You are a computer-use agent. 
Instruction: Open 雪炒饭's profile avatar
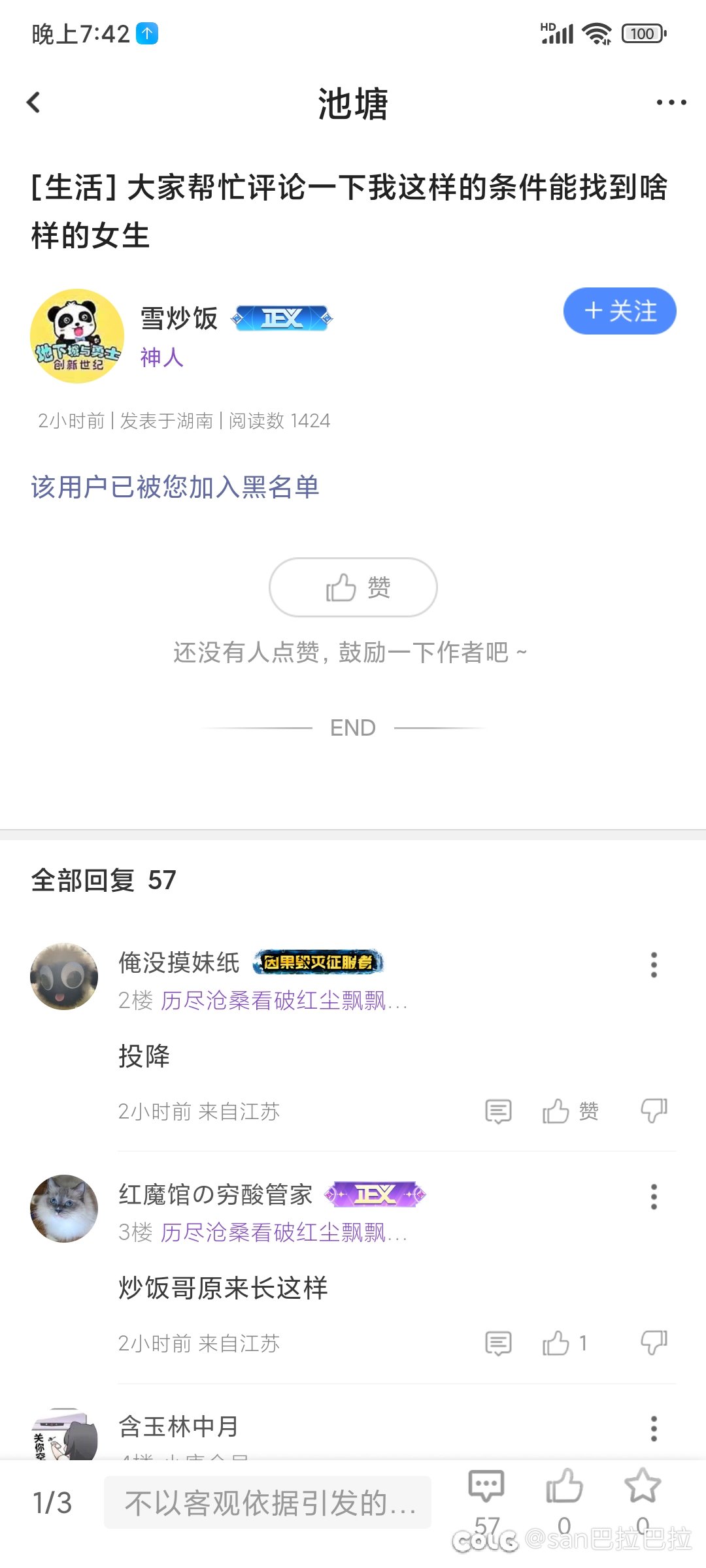click(77, 336)
